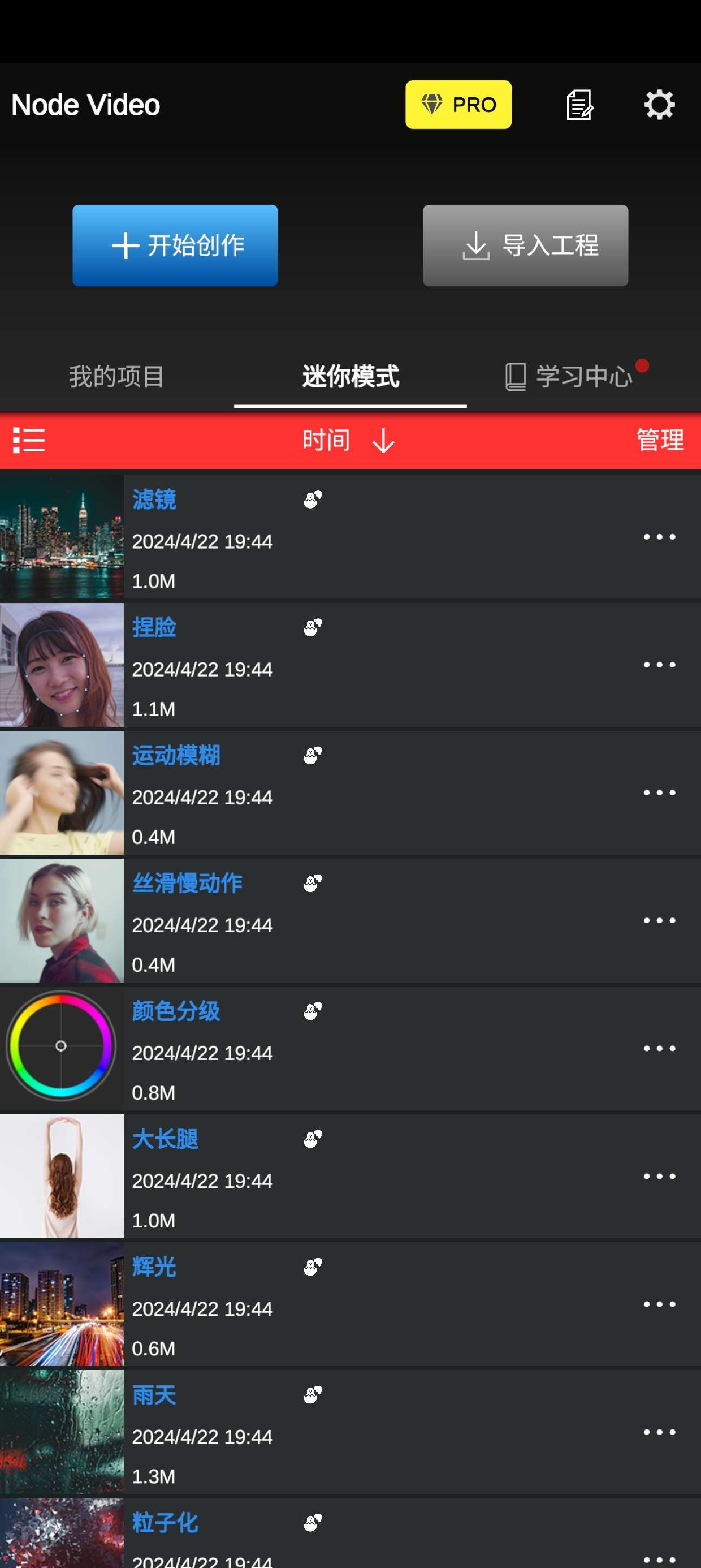
Task: Click the ghost icon beside 滤镜
Action: pos(312,499)
